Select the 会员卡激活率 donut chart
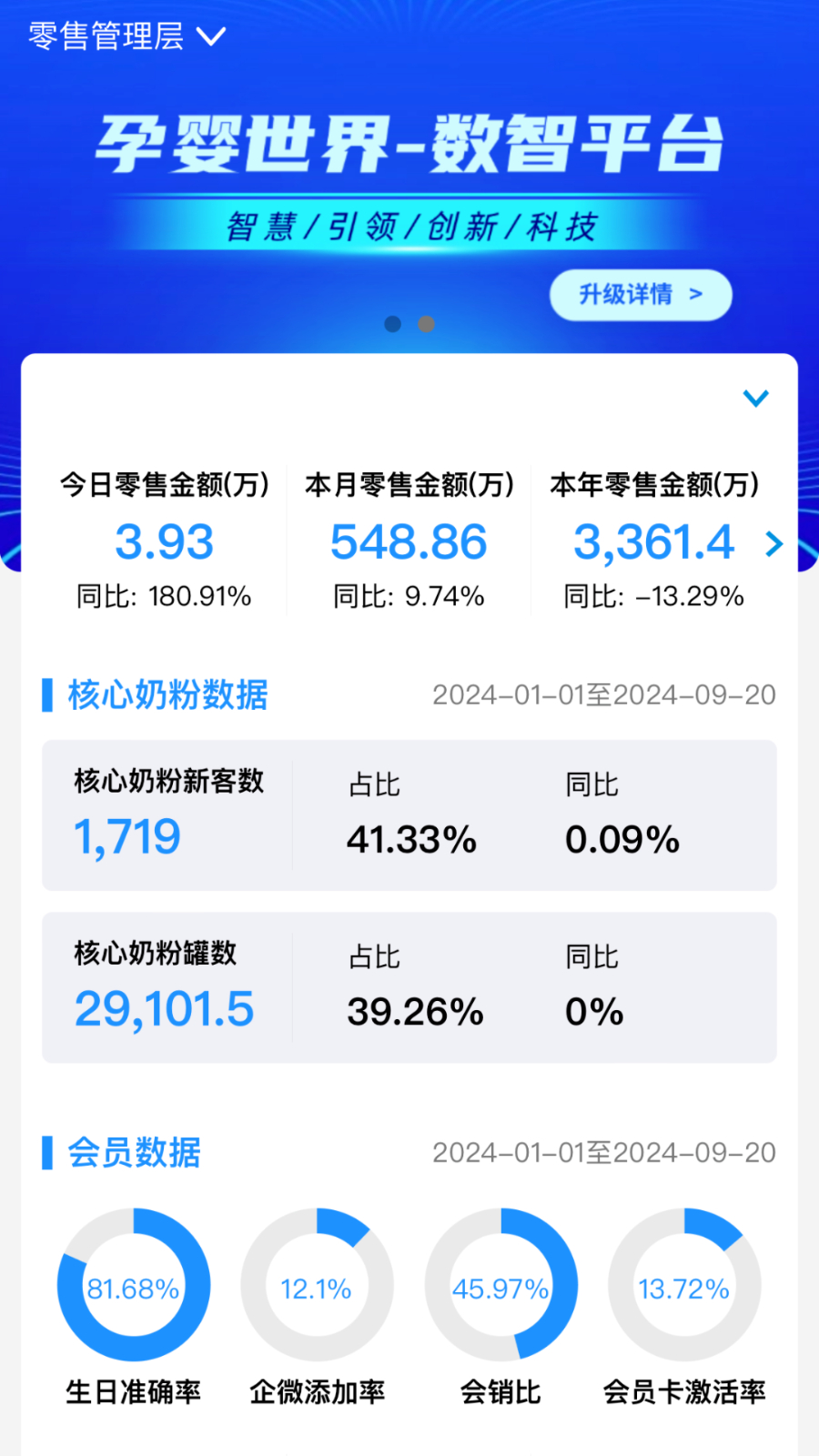Screen dimensions: 819x1456 (684, 1284)
